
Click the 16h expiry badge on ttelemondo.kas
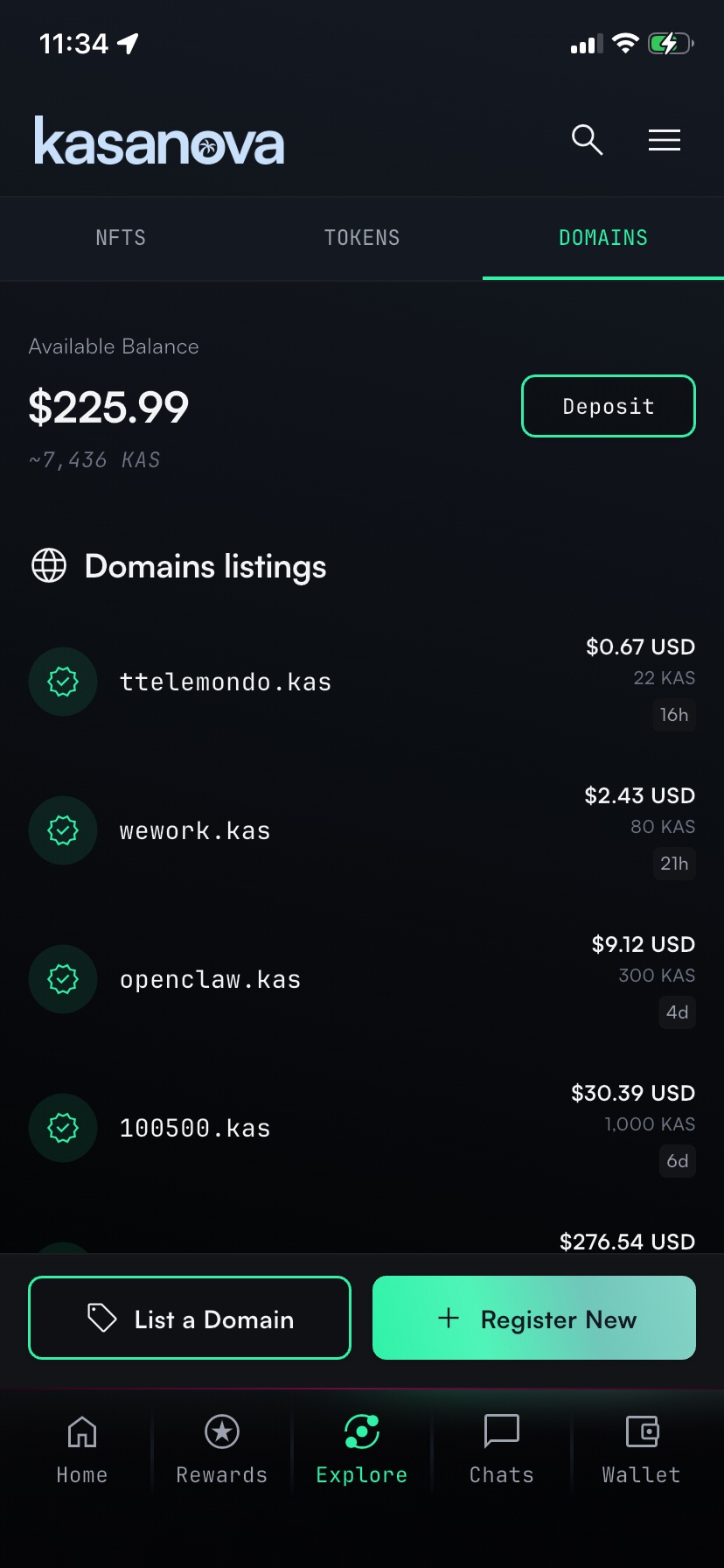(x=673, y=715)
